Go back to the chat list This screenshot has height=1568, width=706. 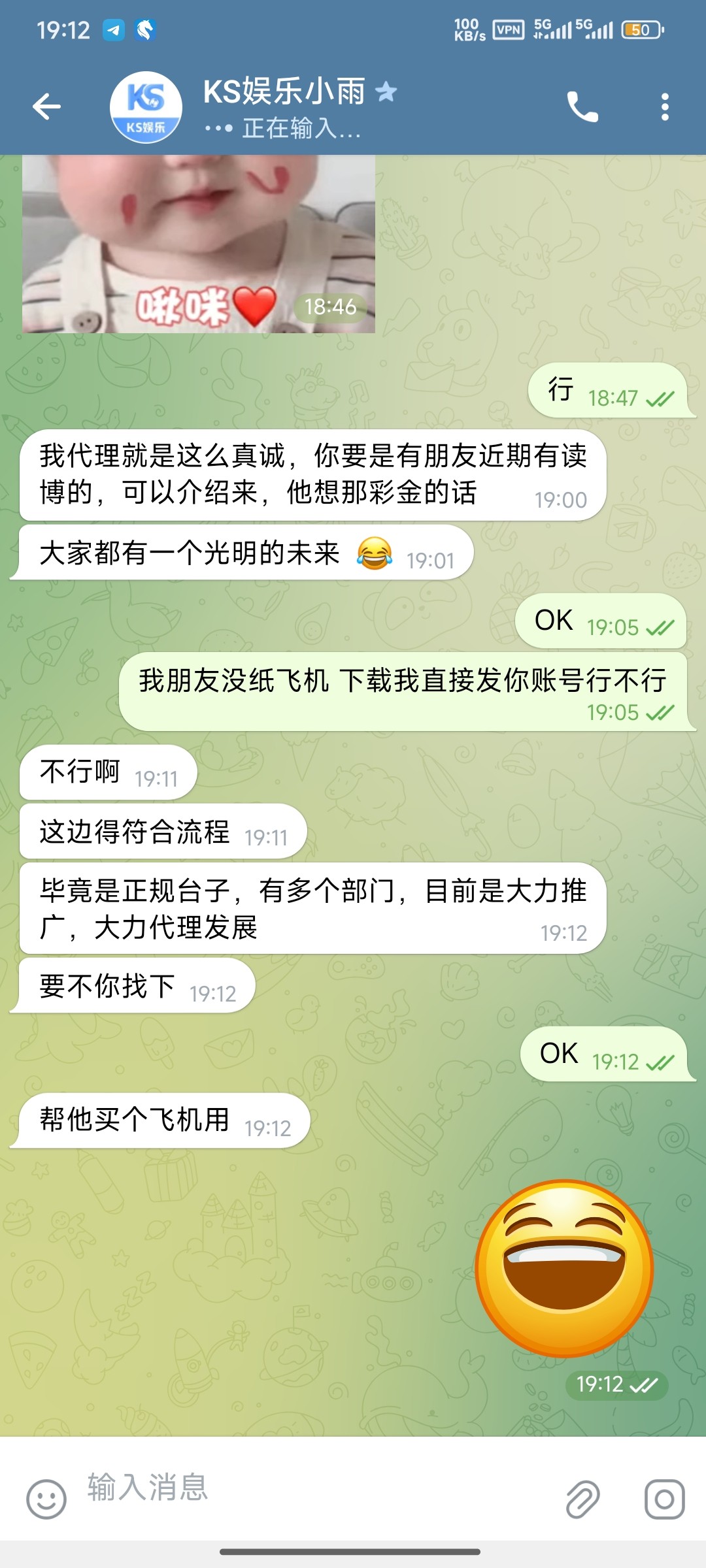pyautogui.click(x=47, y=106)
